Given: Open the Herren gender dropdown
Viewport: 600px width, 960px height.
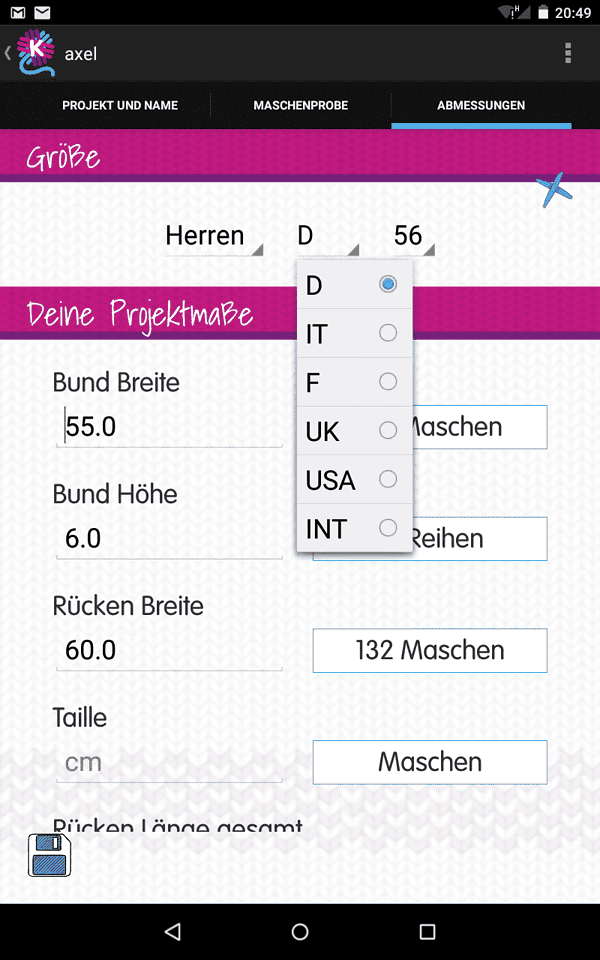Looking at the screenshot, I should coord(214,236).
